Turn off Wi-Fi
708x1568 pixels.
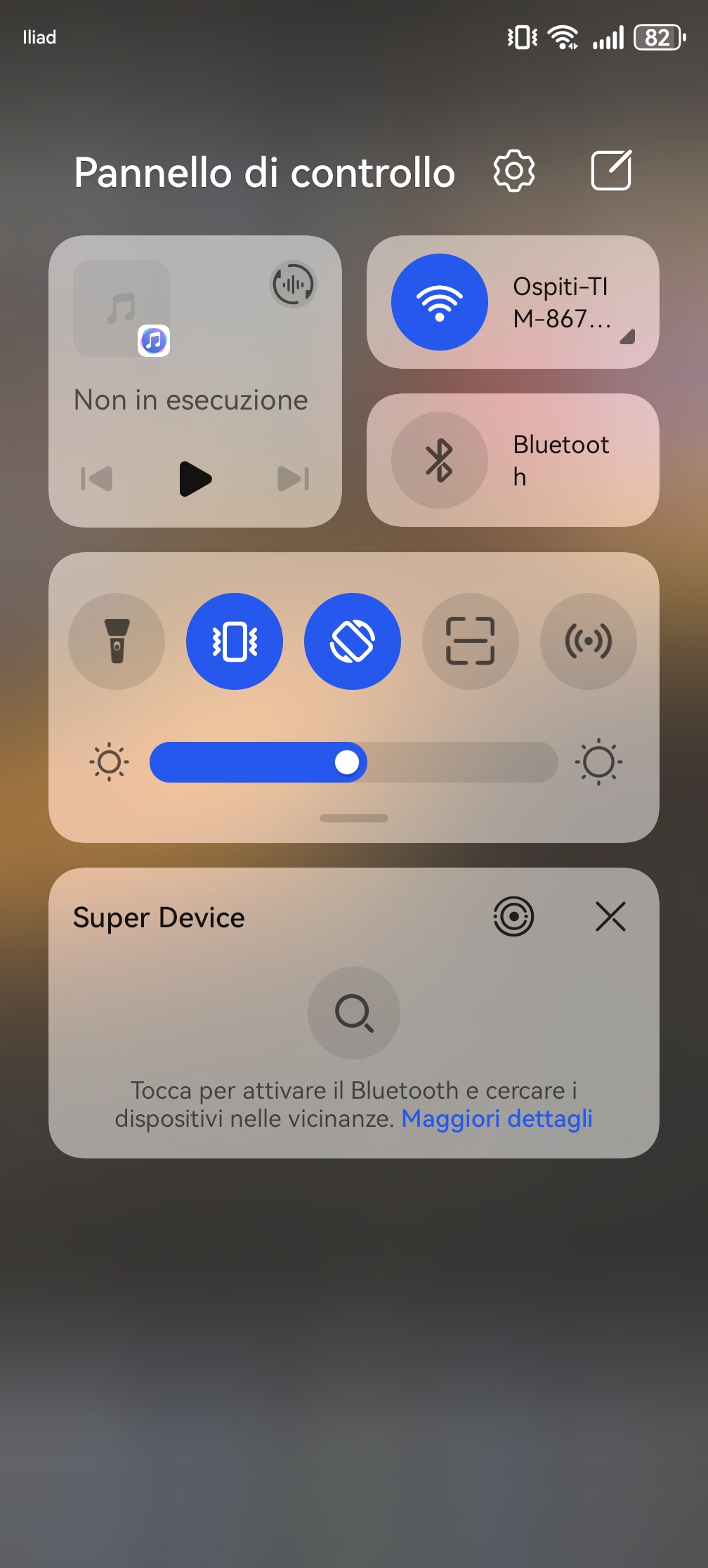(440, 302)
